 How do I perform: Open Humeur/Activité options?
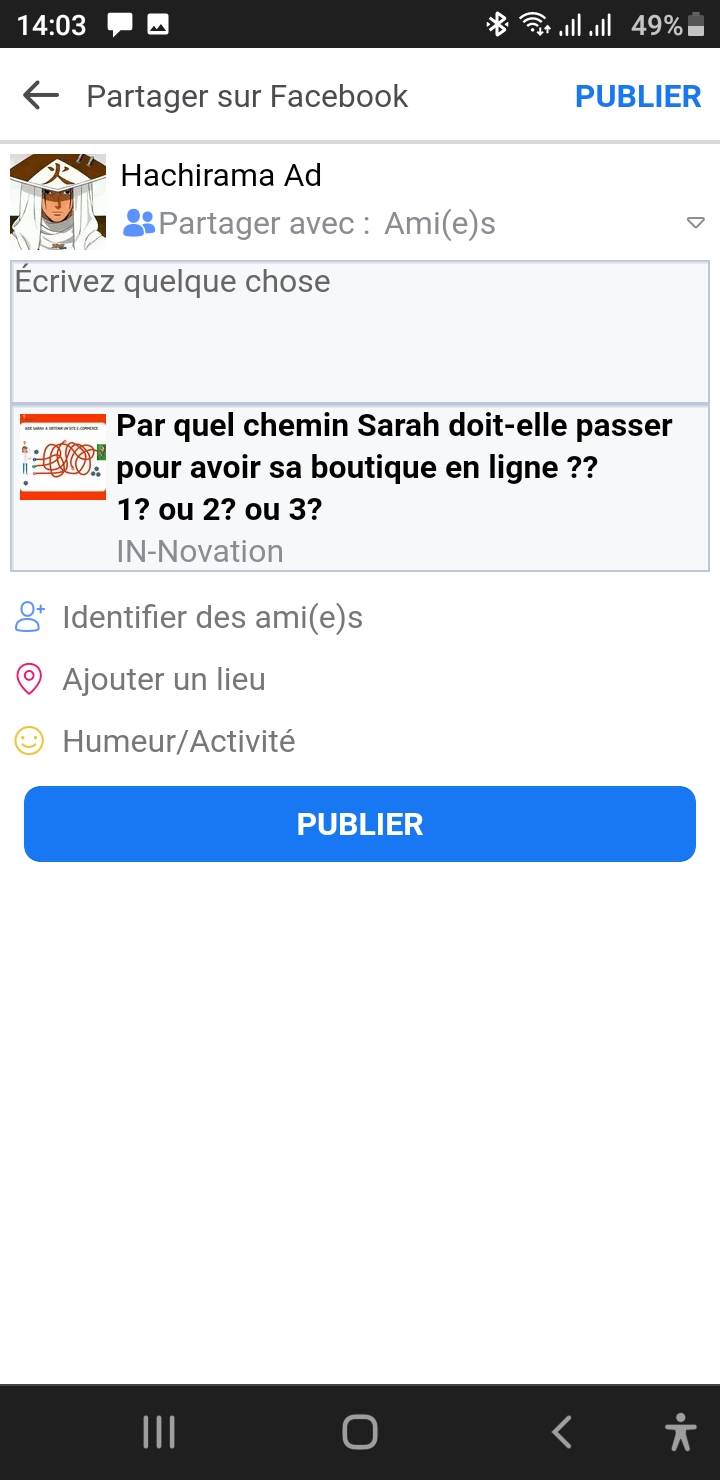178,742
